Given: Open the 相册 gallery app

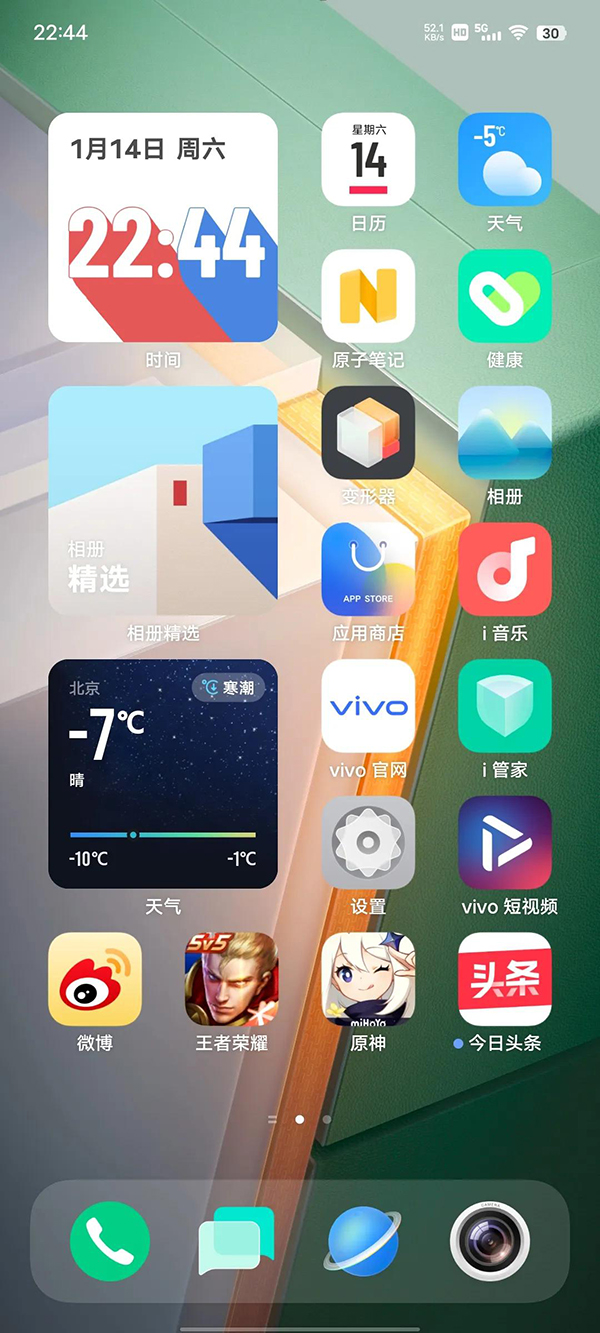Looking at the screenshot, I should click(x=505, y=433).
